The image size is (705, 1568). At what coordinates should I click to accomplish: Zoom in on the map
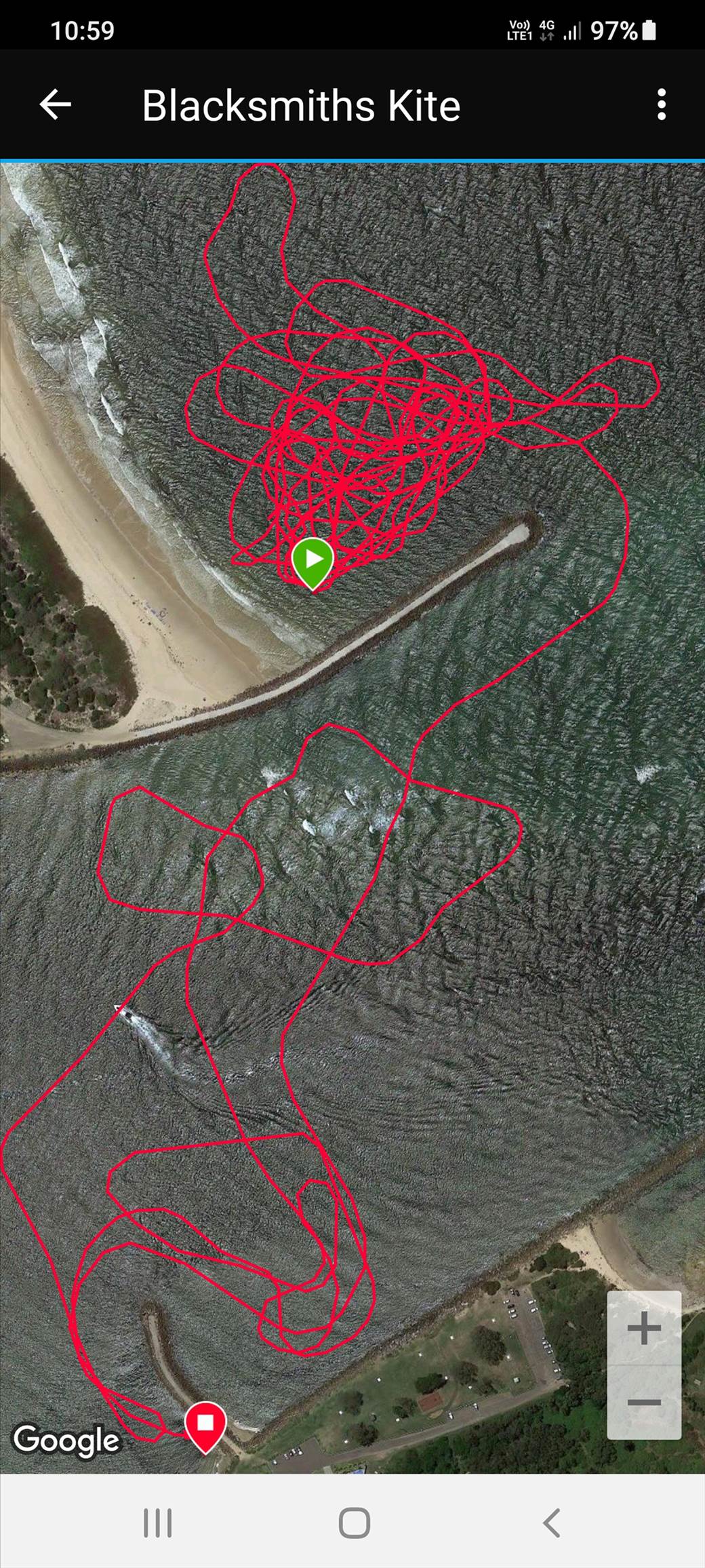(x=644, y=1328)
